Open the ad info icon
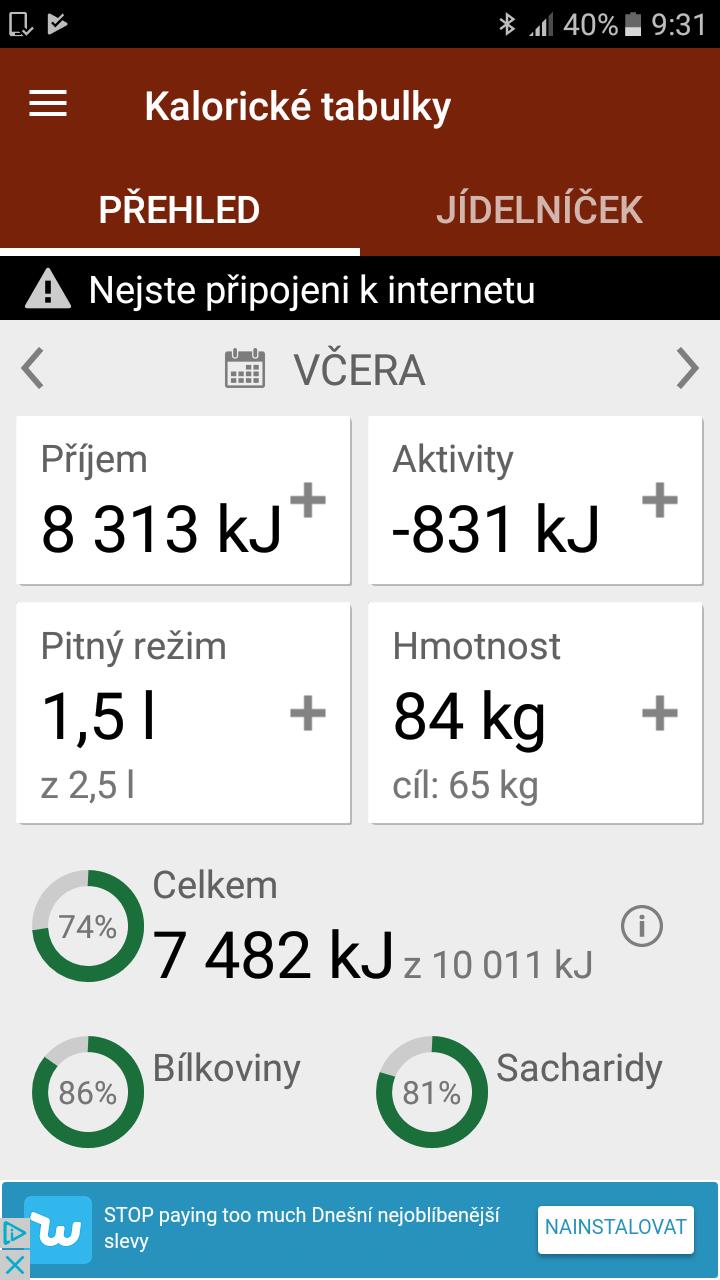Viewport: 720px width, 1280px height. coord(13,1233)
